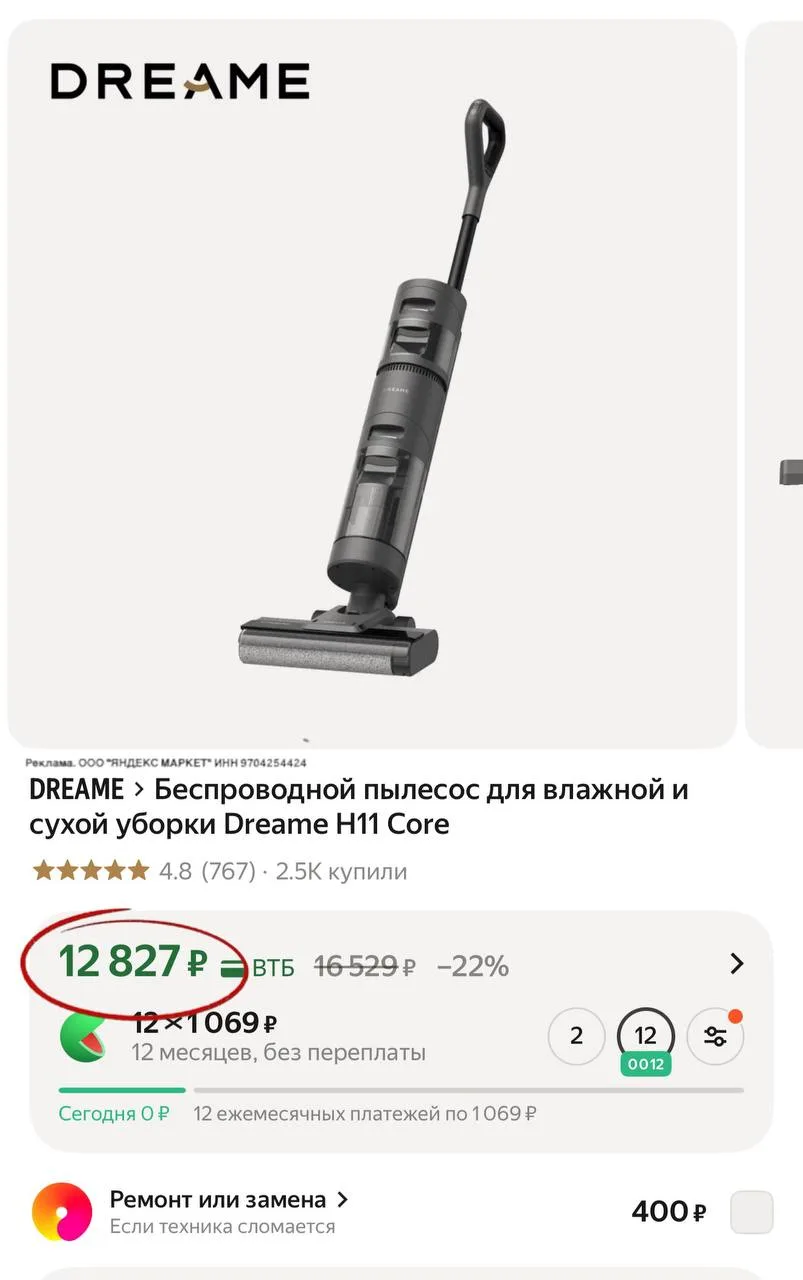Expand price details with the chevron arrow
Screen dimensions: 803x1280
click(737, 964)
